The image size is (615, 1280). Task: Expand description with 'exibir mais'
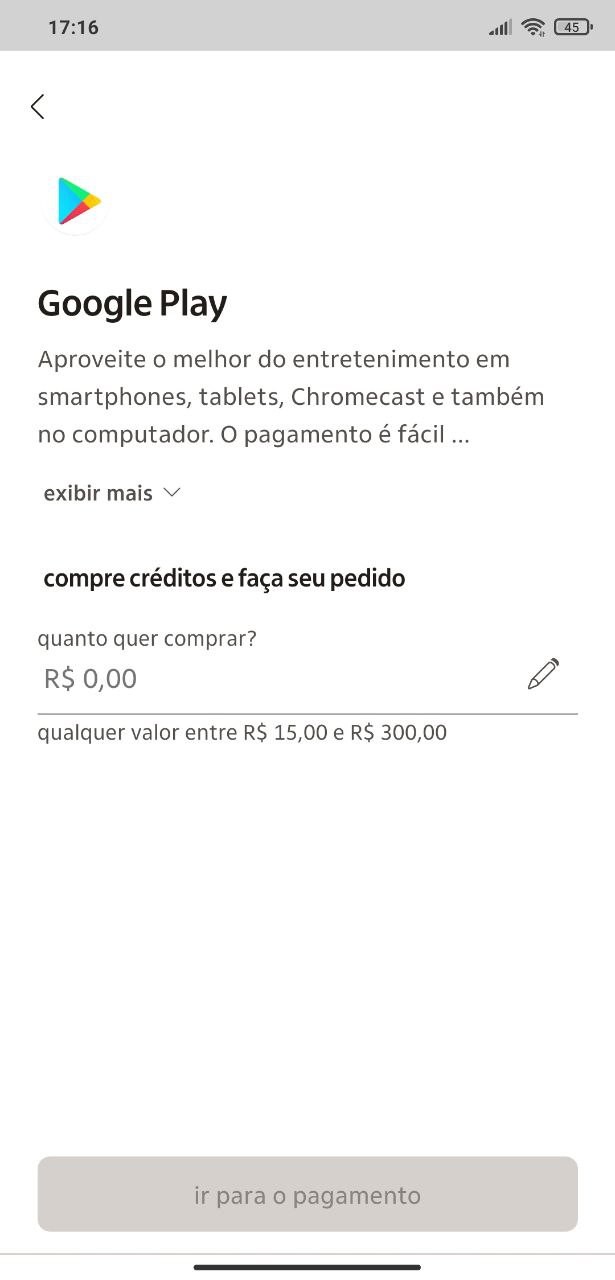111,493
